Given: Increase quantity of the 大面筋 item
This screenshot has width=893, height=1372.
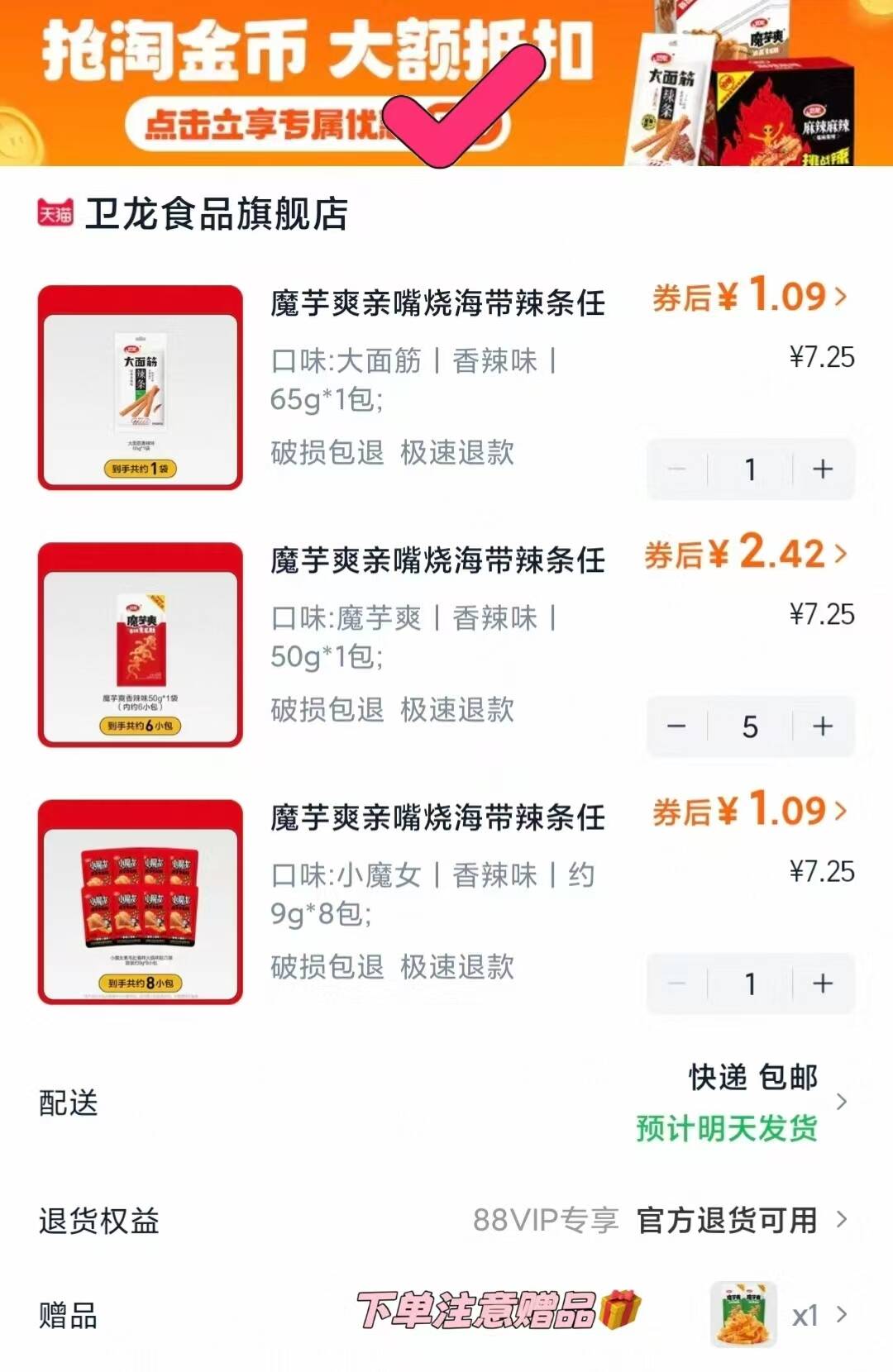Looking at the screenshot, I should [x=821, y=469].
